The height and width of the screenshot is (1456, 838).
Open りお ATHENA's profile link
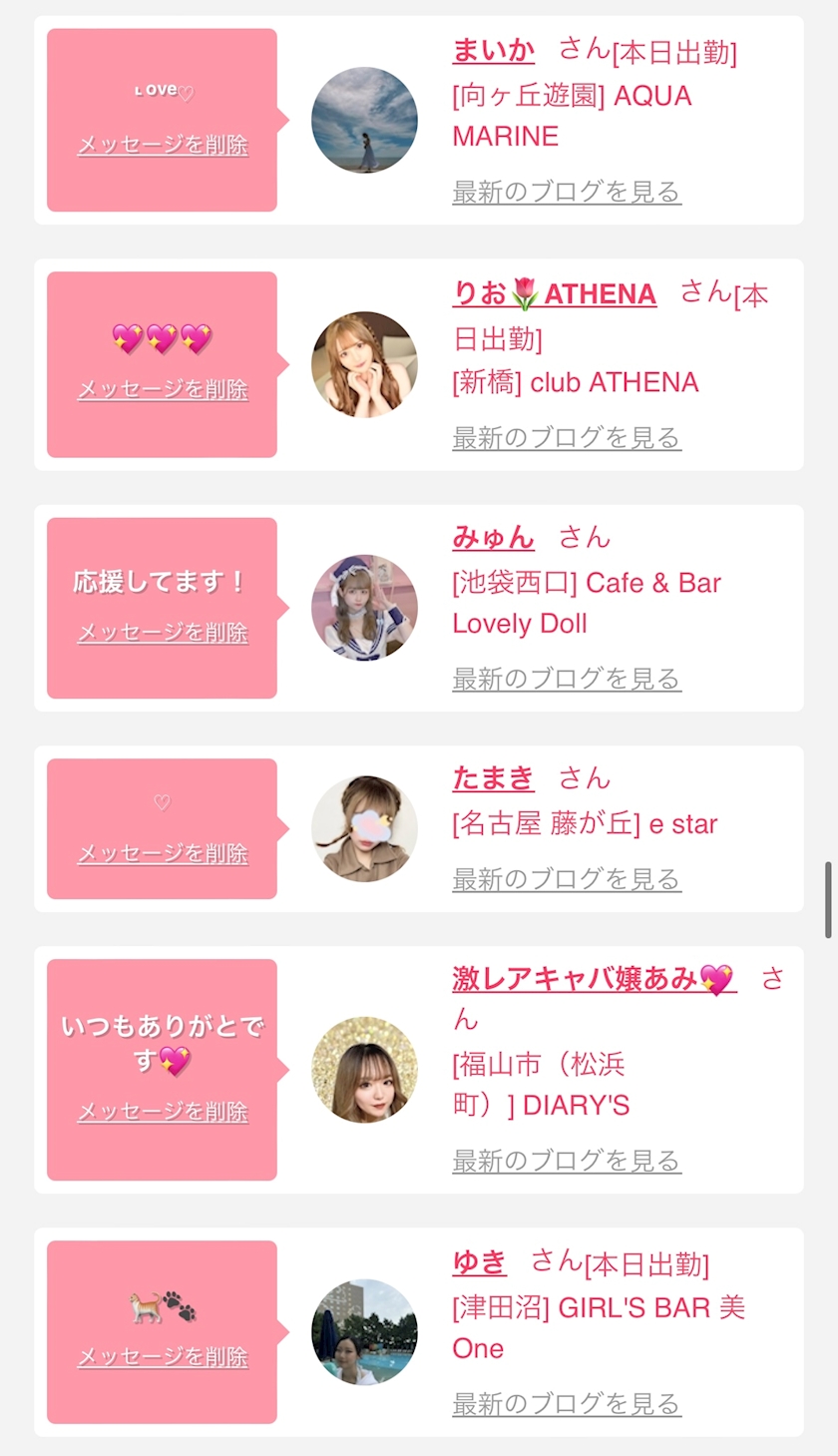pos(554,293)
